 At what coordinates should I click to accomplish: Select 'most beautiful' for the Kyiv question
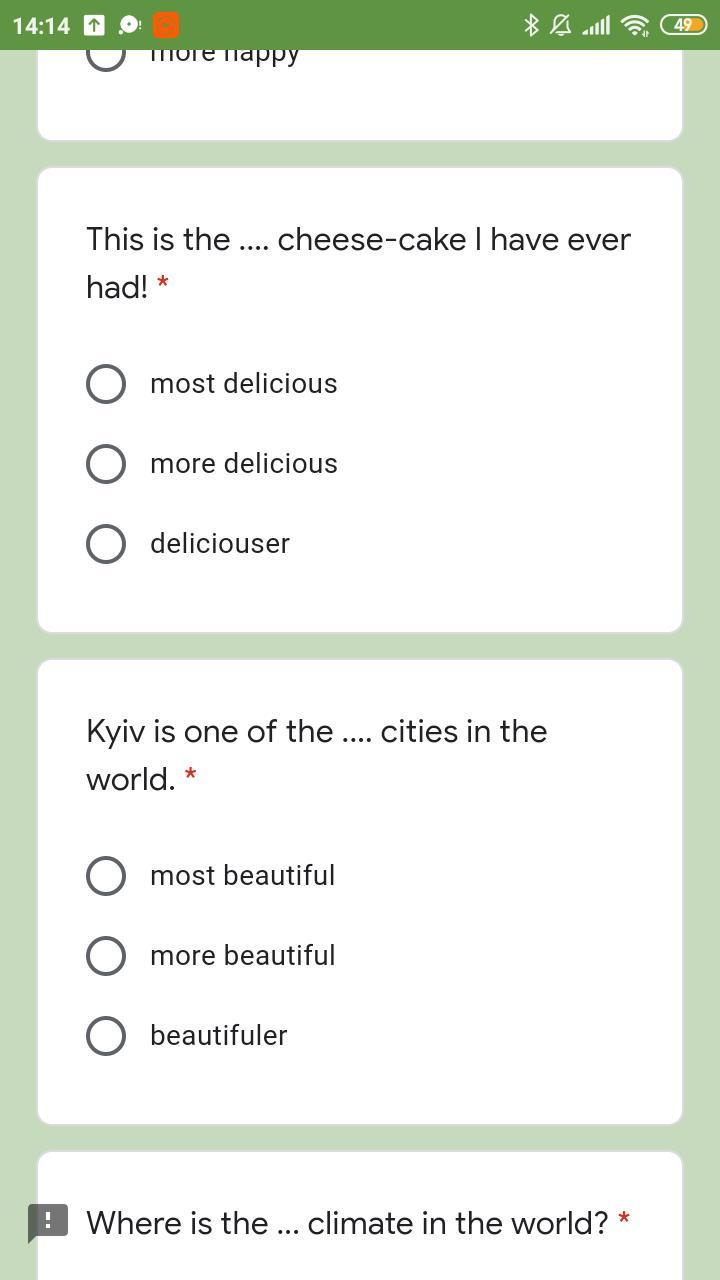pyautogui.click(x=106, y=876)
